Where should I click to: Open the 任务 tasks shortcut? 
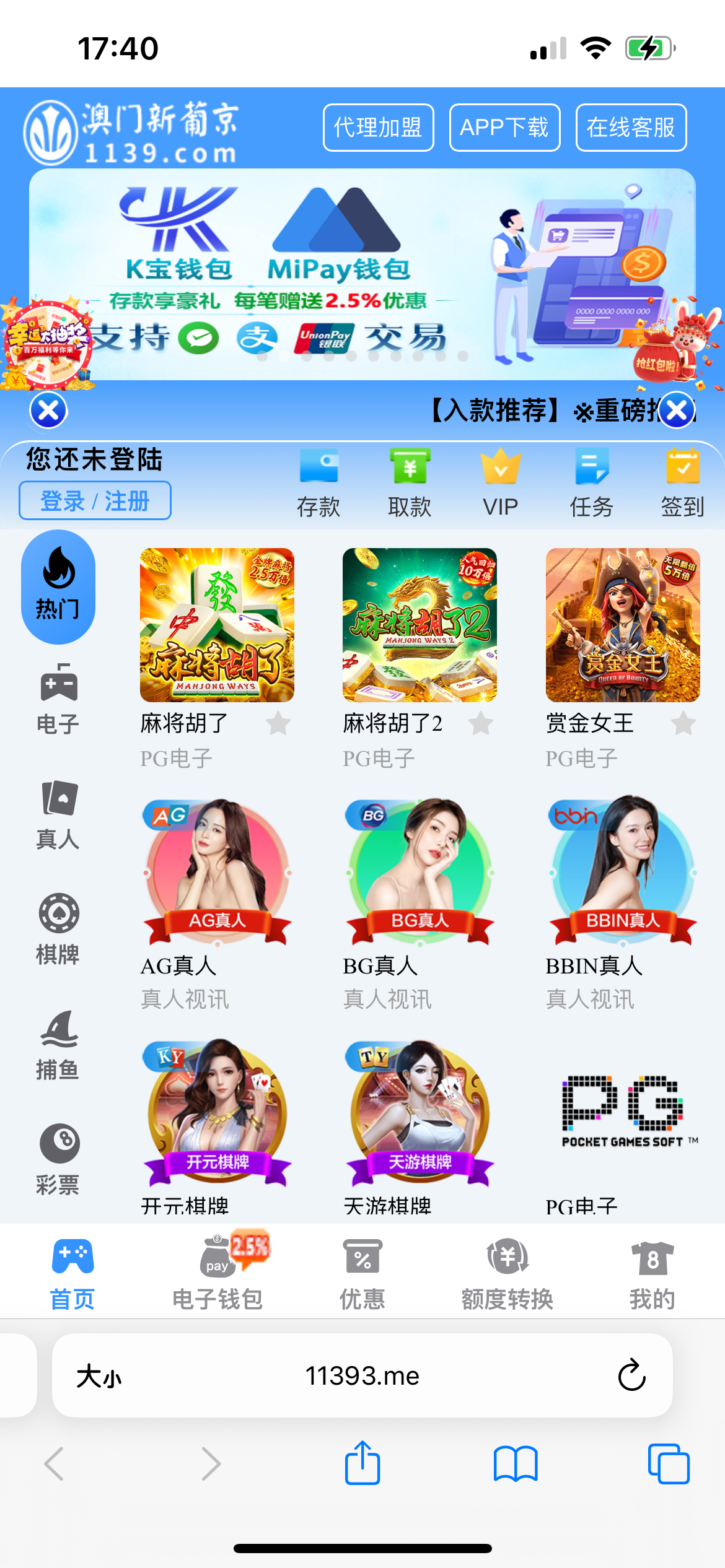[592, 484]
